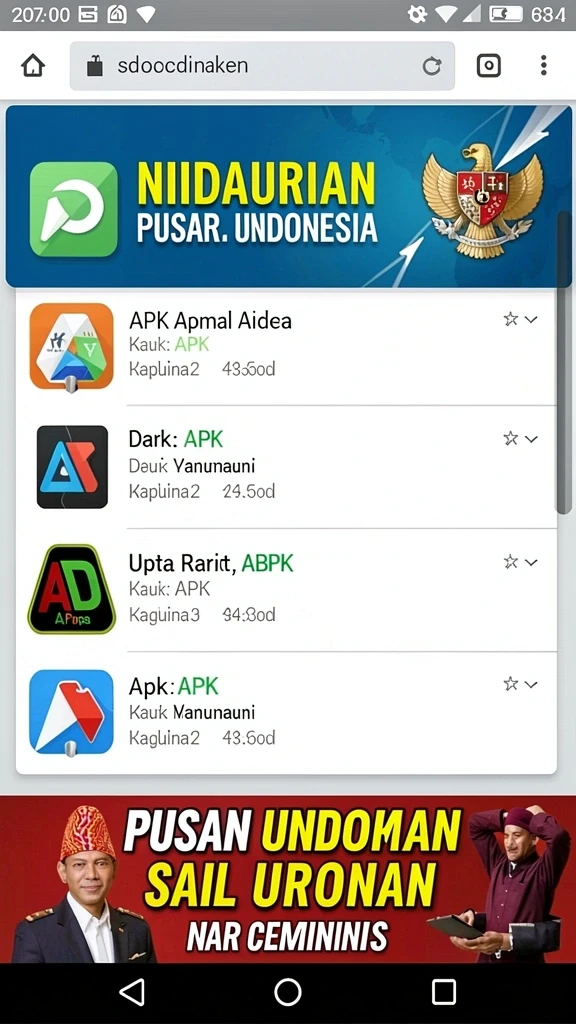Open the Pusan Undoman Sail Uronan ad
The width and height of the screenshot is (576, 1024).
288,879
